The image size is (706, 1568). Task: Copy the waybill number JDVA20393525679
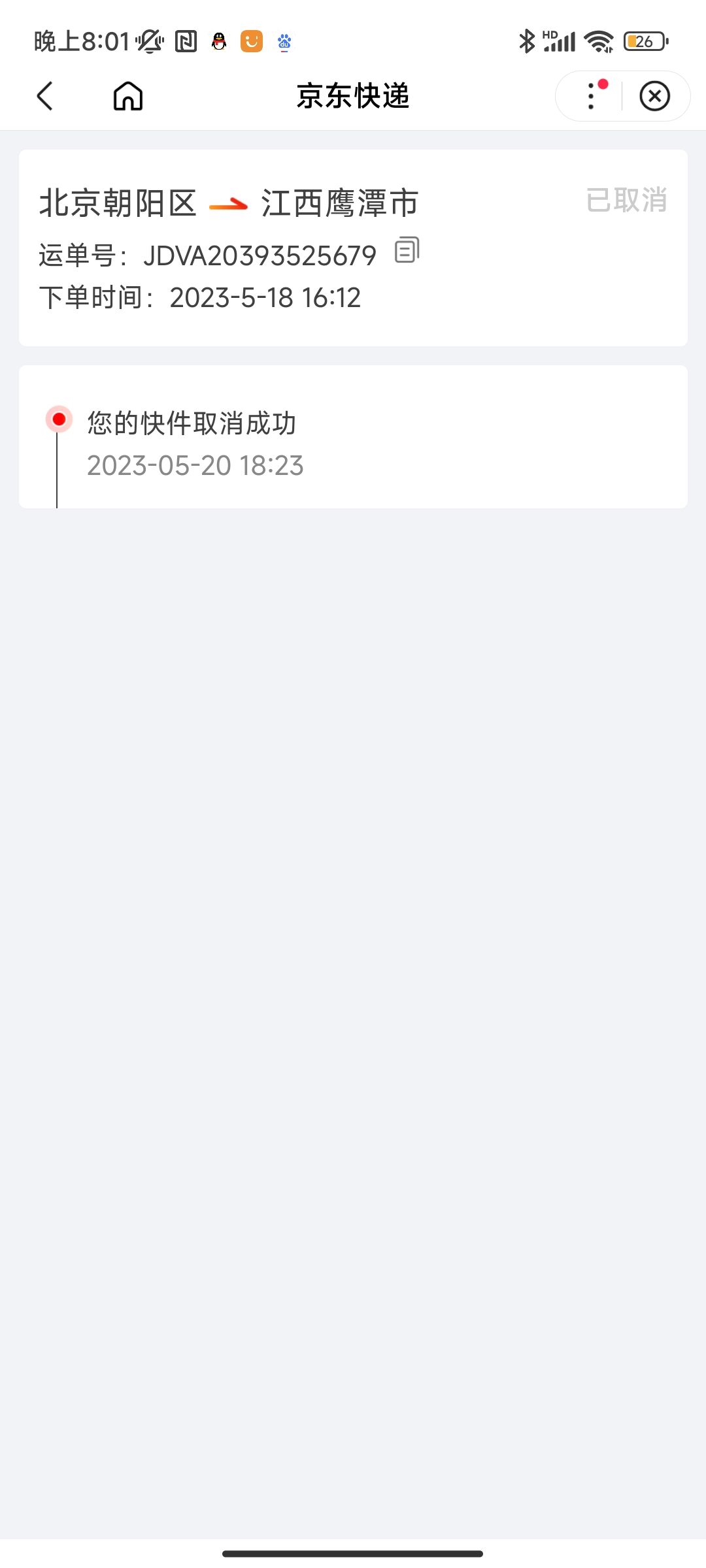point(407,250)
